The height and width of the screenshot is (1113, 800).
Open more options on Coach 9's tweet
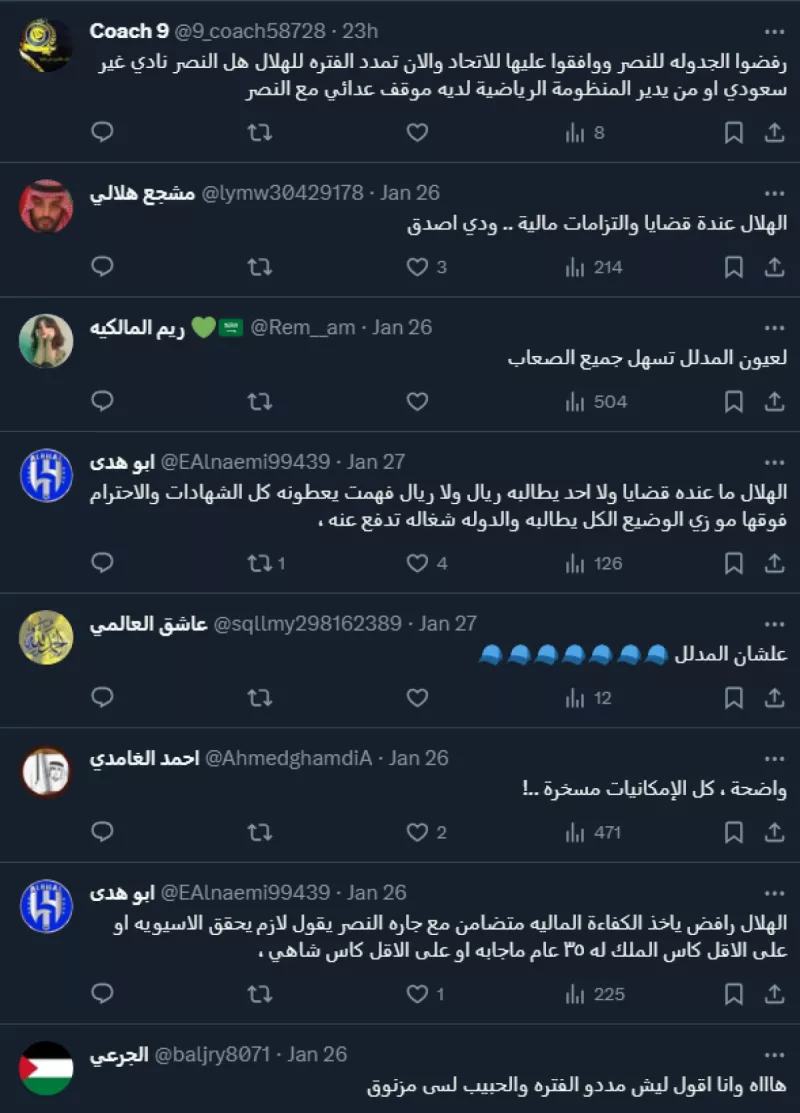point(773,29)
